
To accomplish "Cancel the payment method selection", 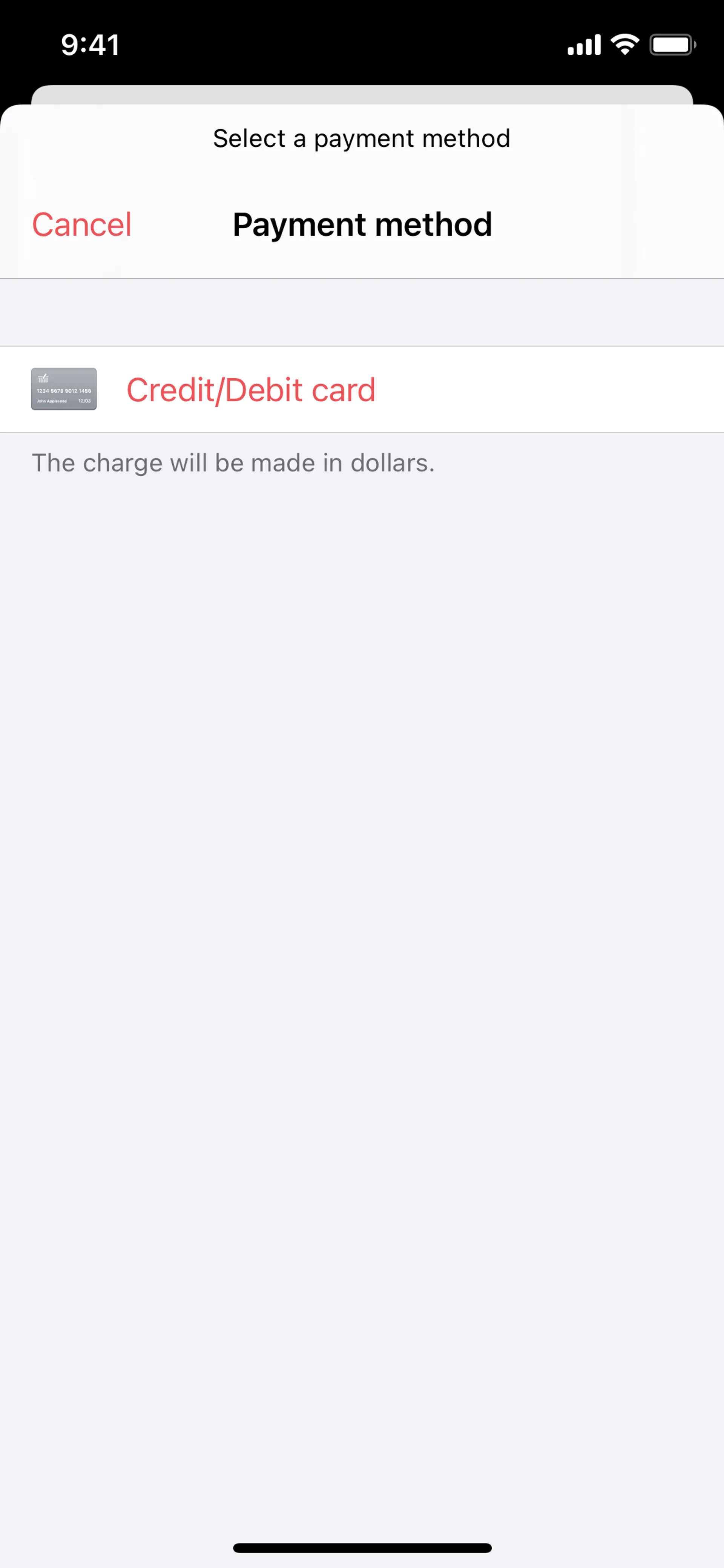I will (x=81, y=224).
